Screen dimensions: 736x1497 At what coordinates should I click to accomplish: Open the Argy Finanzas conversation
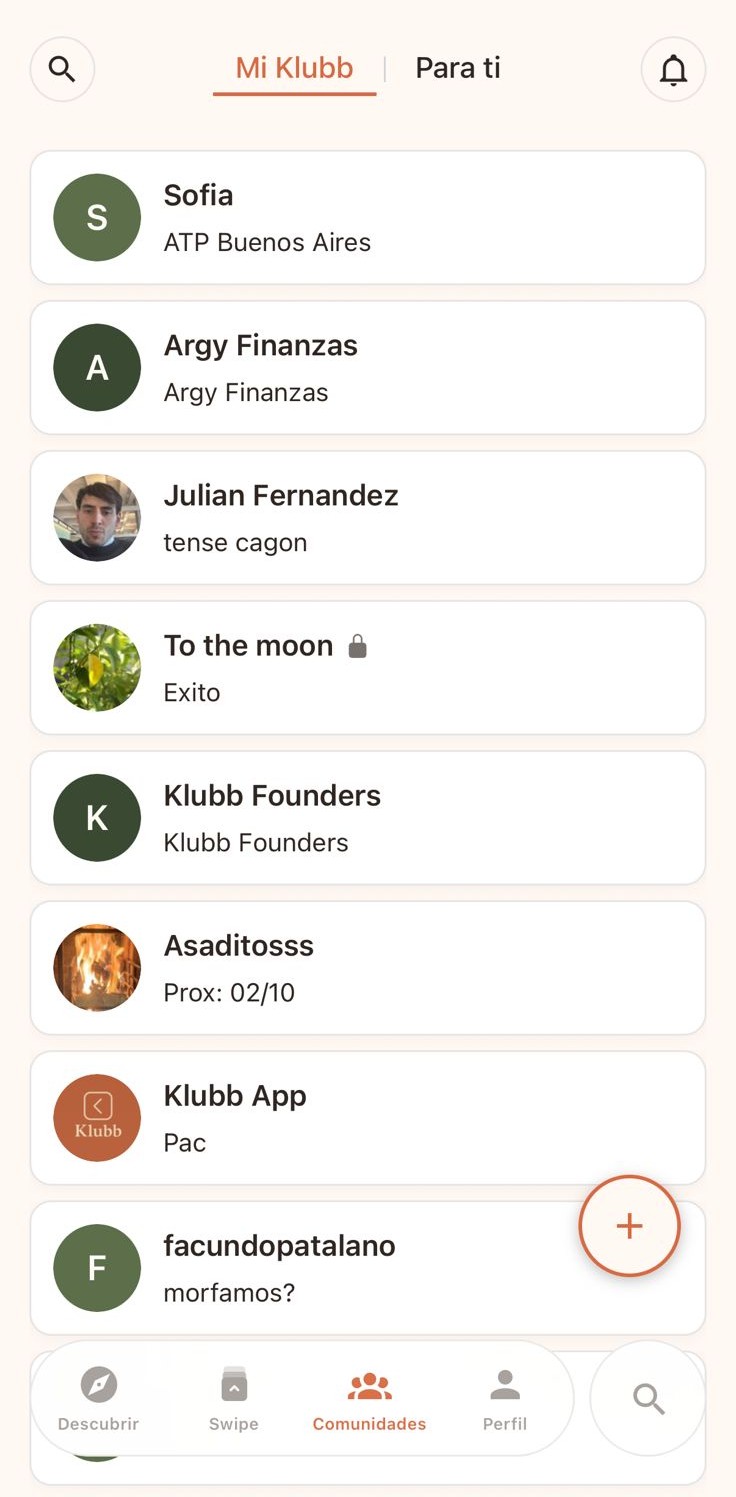368,367
